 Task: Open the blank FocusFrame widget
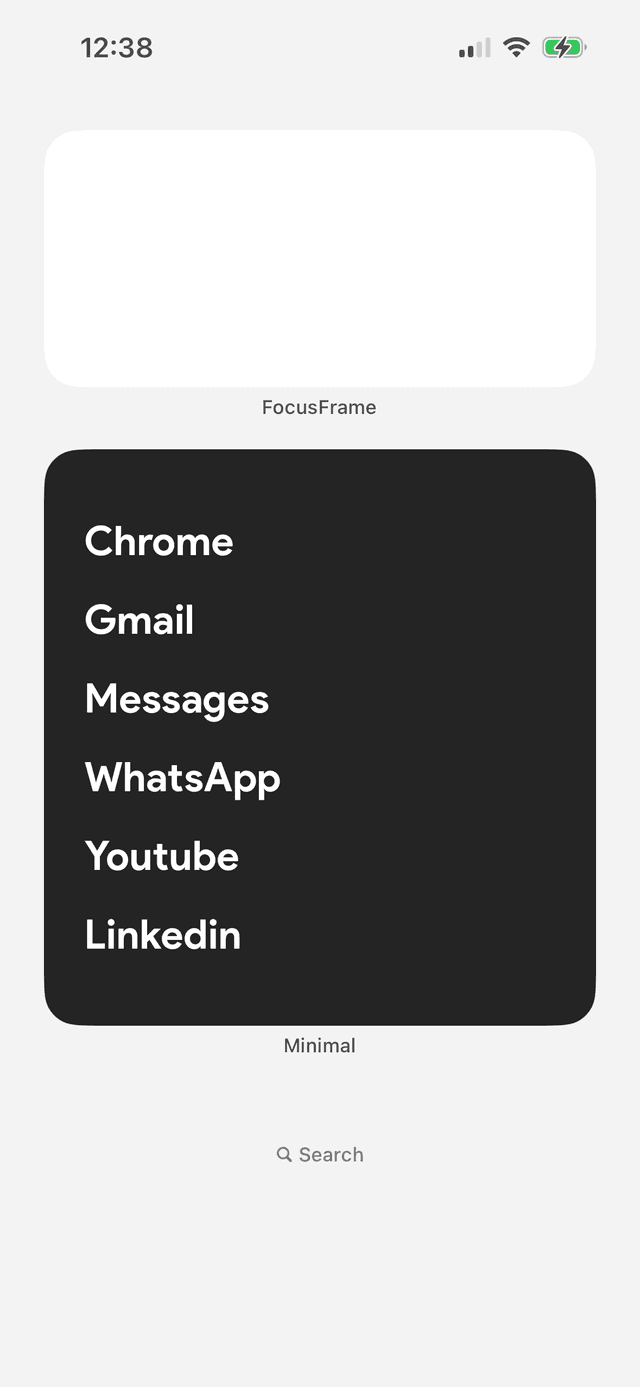pos(320,258)
